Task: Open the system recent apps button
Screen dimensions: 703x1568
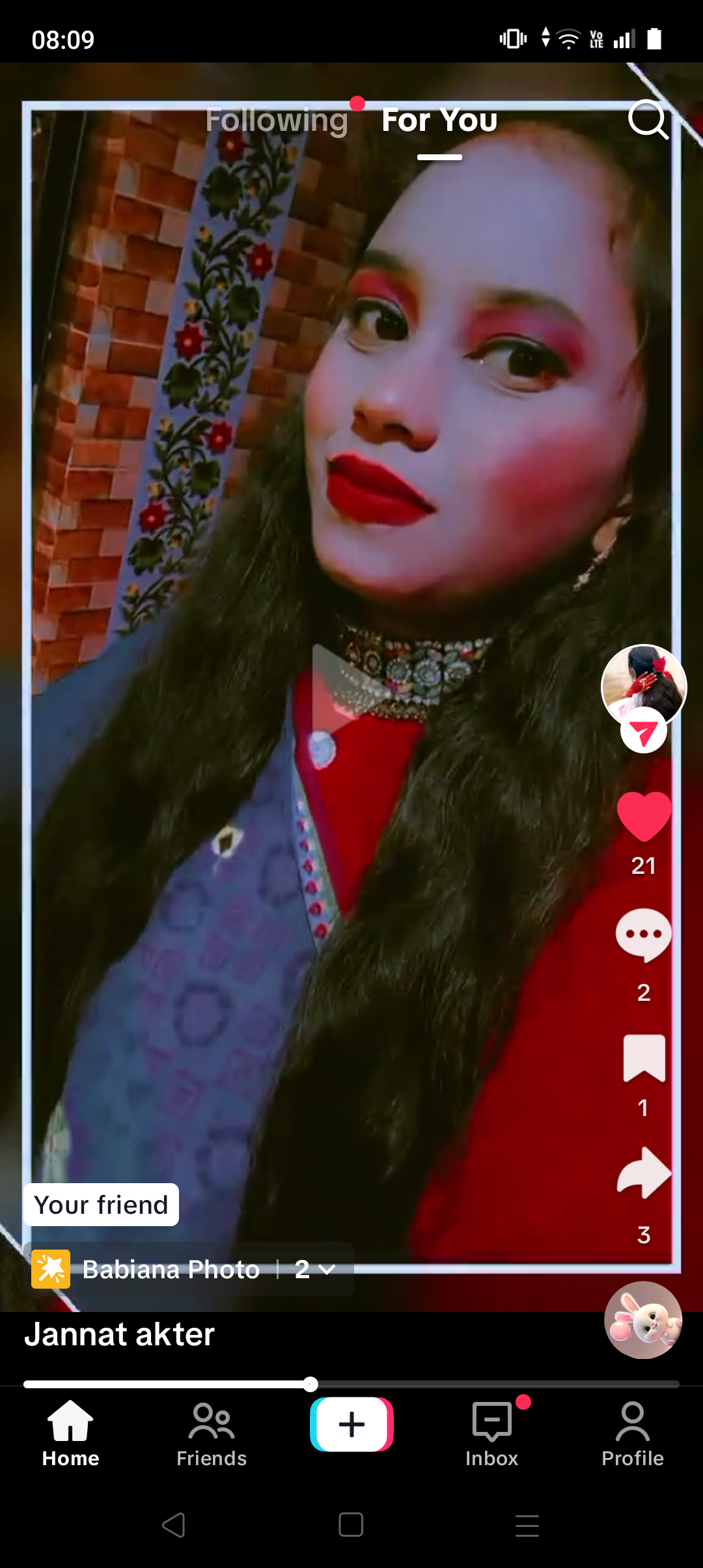Action: (x=527, y=1525)
